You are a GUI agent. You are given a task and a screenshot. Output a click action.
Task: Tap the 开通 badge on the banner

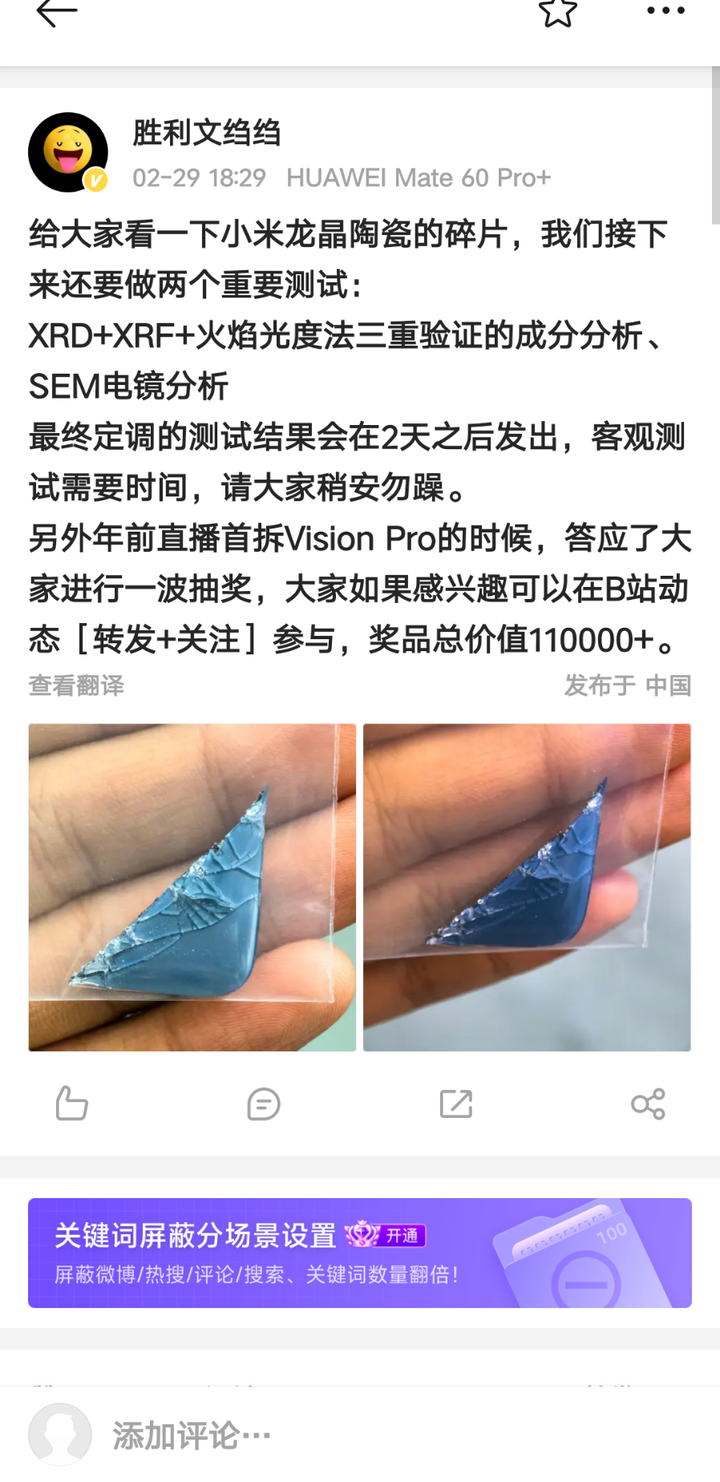(x=400, y=1236)
